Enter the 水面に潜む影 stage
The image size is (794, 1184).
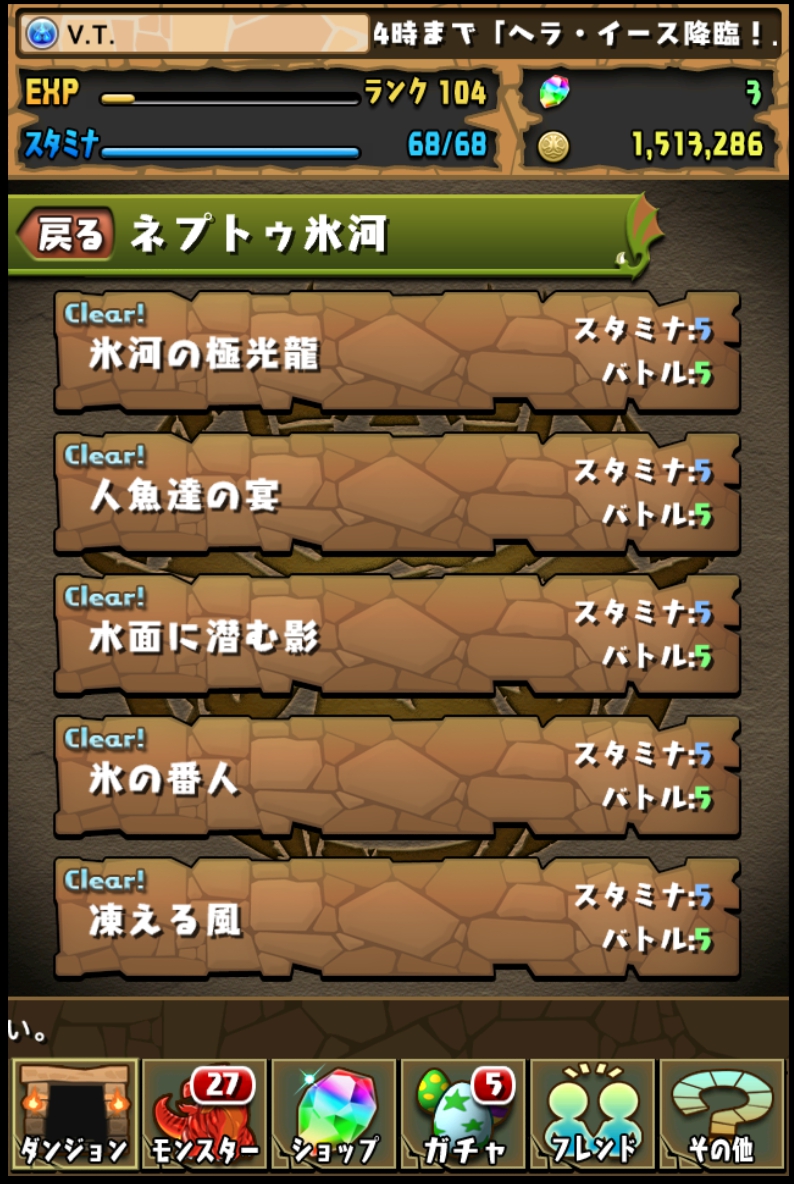point(397,635)
